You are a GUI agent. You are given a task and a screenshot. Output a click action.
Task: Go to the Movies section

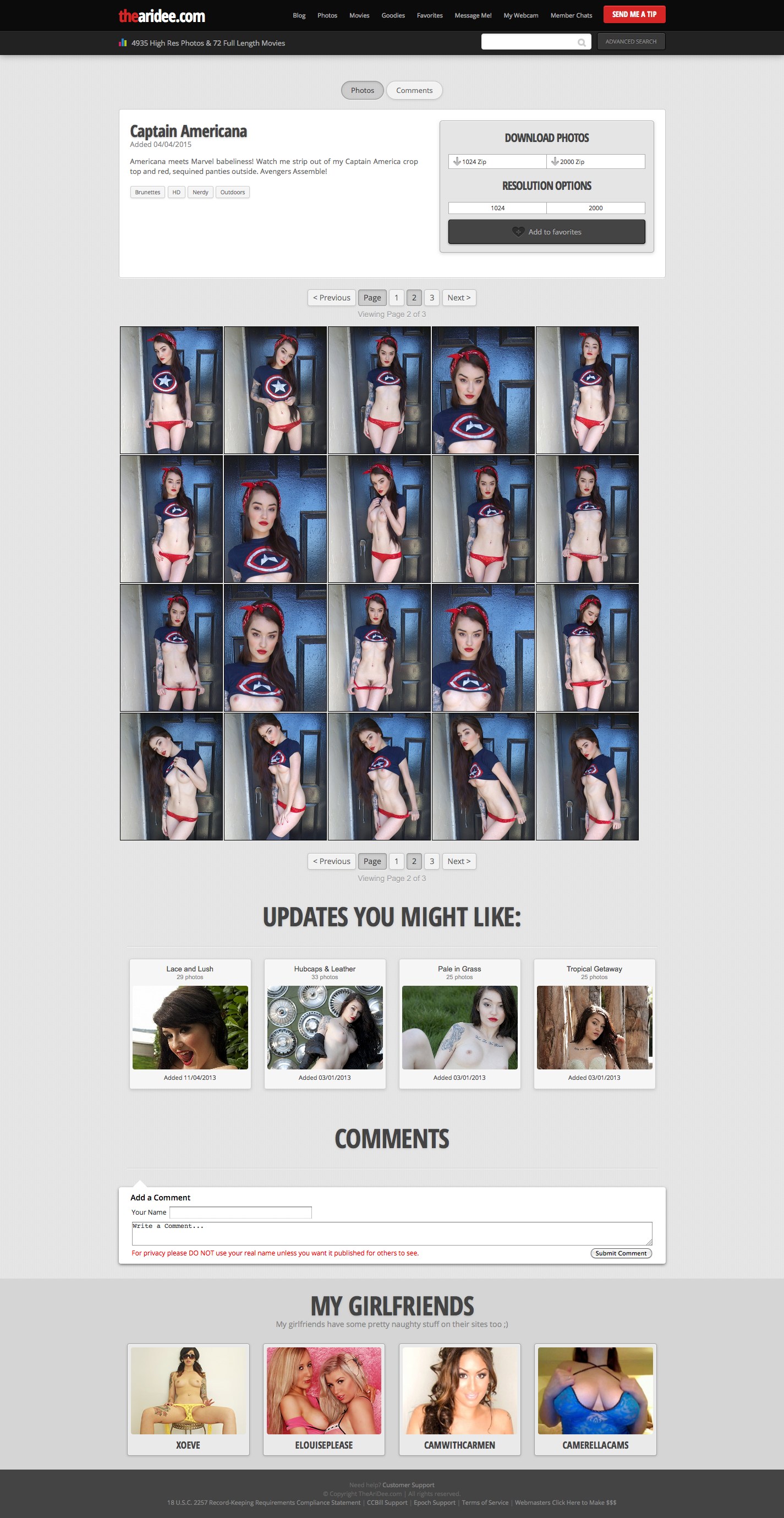coord(359,15)
